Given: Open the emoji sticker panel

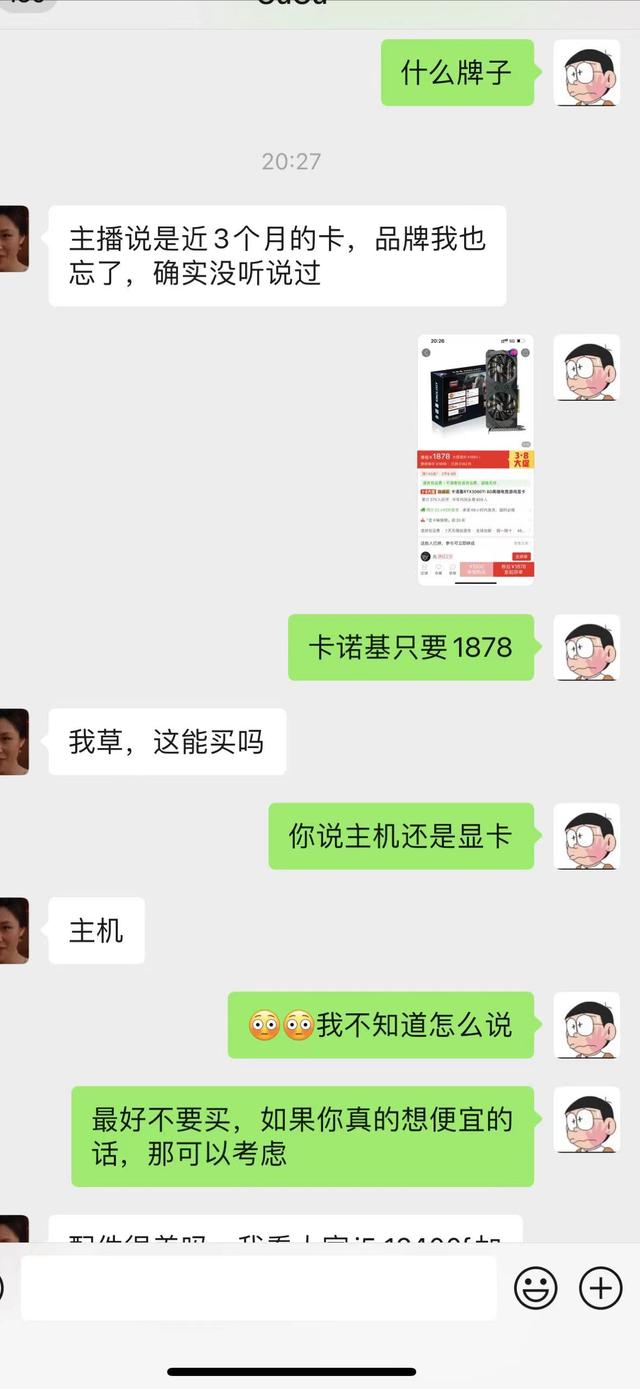Looking at the screenshot, I should click(536, 1288).
